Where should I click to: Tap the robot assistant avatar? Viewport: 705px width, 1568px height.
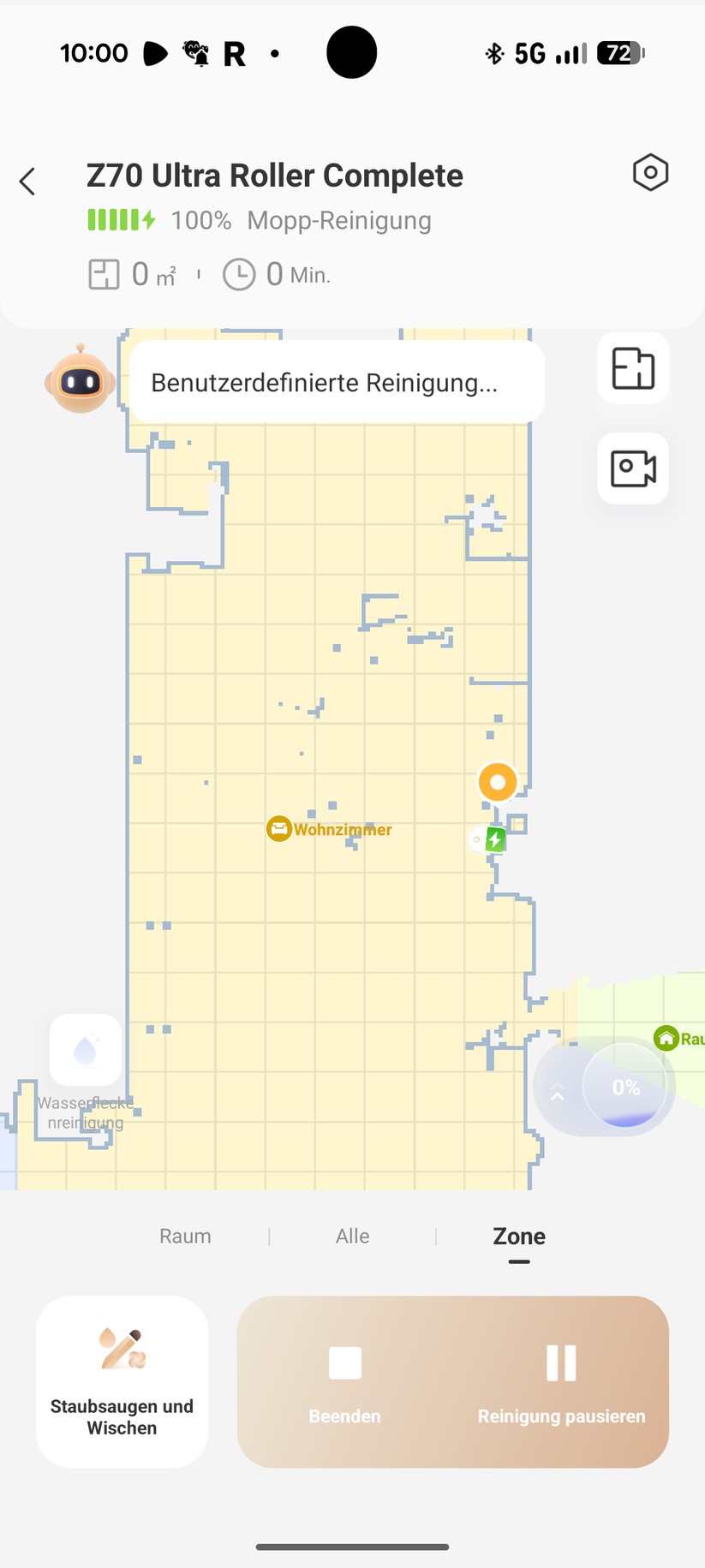(x=81, y=379)
